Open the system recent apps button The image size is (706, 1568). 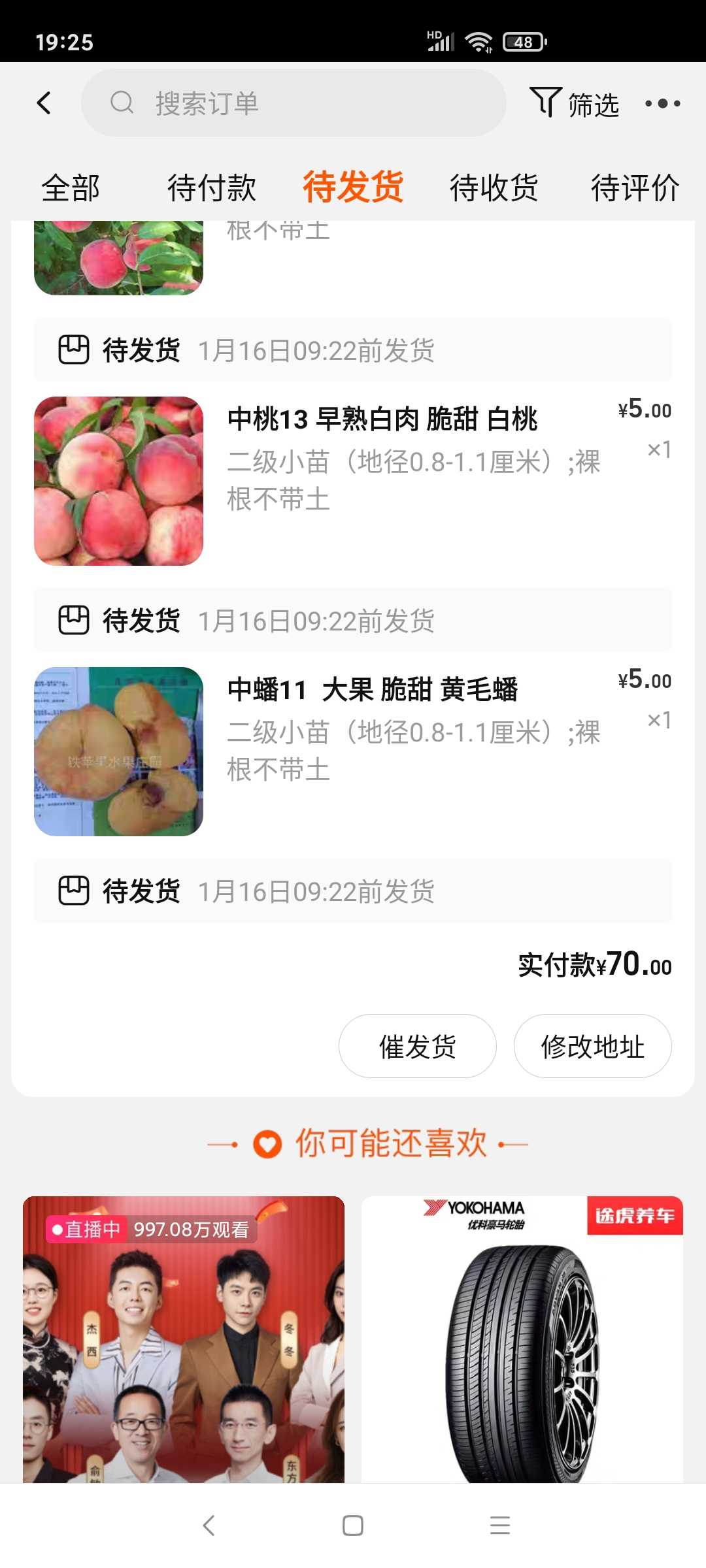click(500, 1526)
